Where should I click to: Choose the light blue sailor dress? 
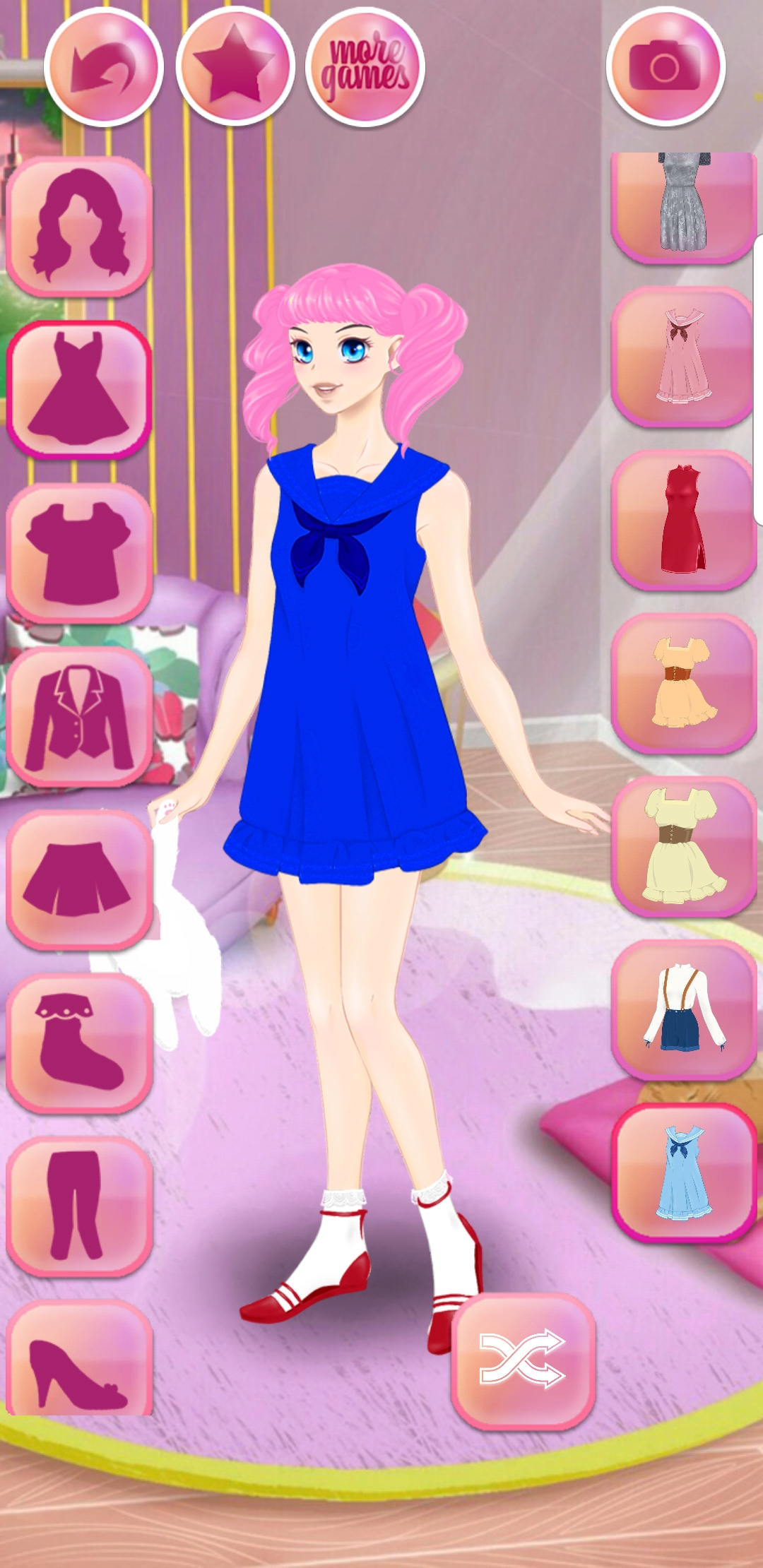coord(684,1172)
